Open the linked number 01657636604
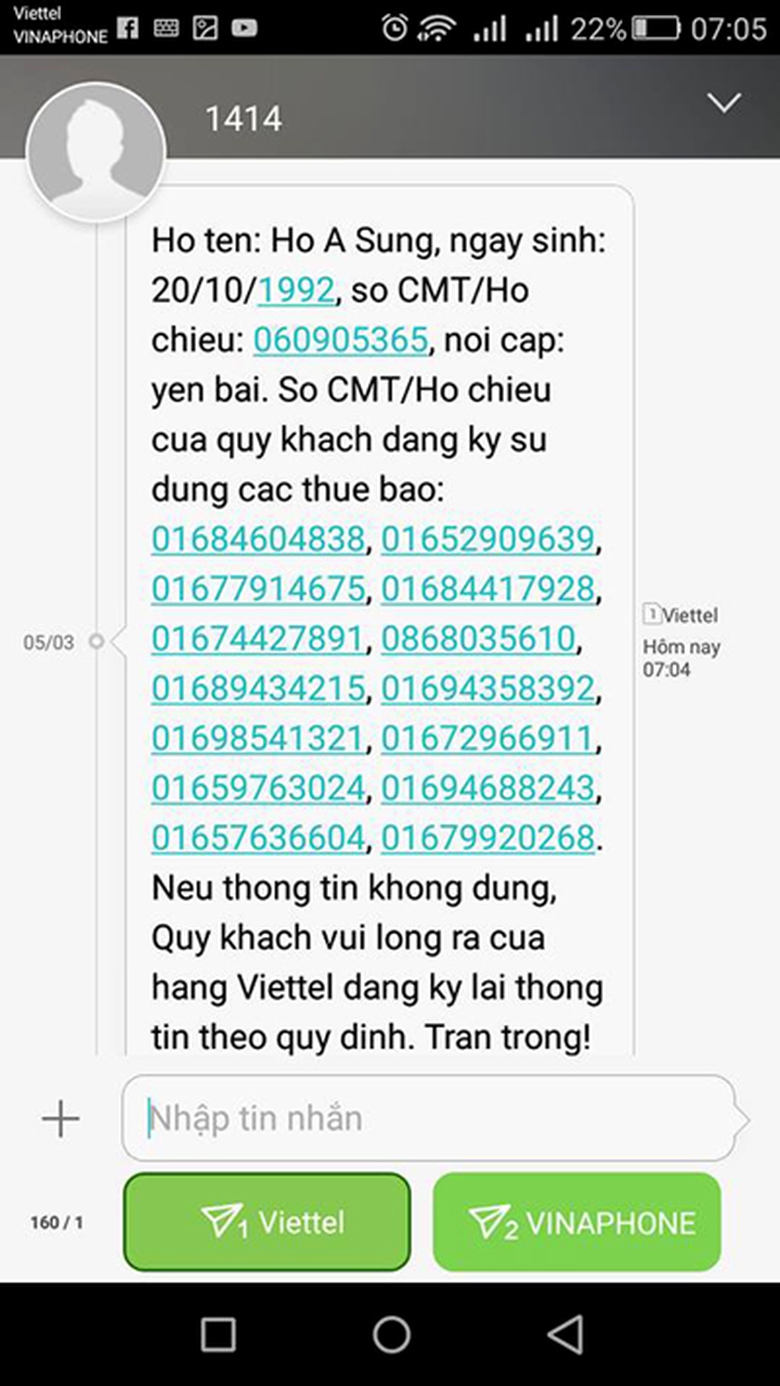 point(258,837)
